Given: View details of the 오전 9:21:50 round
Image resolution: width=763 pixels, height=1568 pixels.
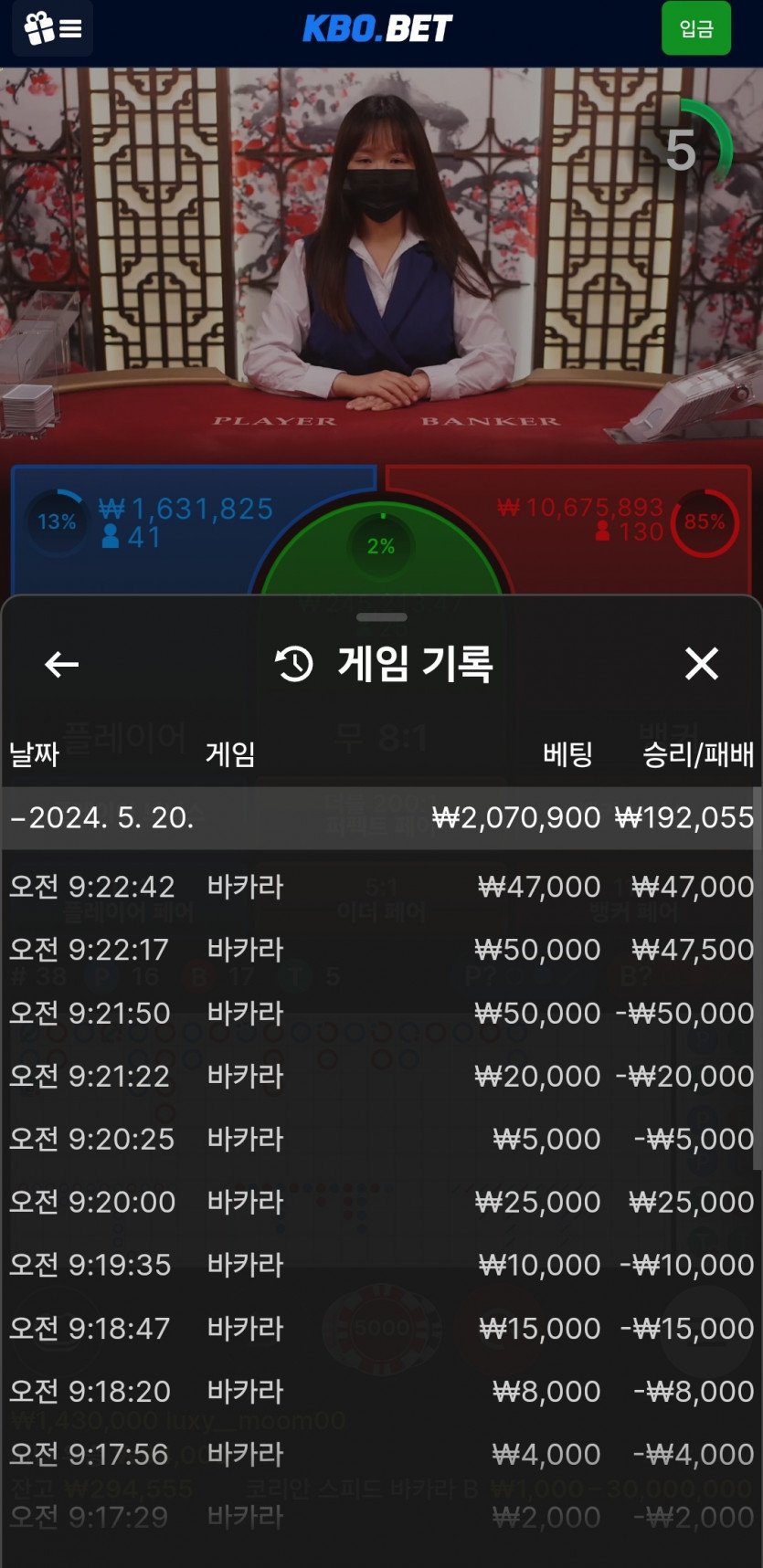Looking at the screenshot, I should [x=380, y=1013].
